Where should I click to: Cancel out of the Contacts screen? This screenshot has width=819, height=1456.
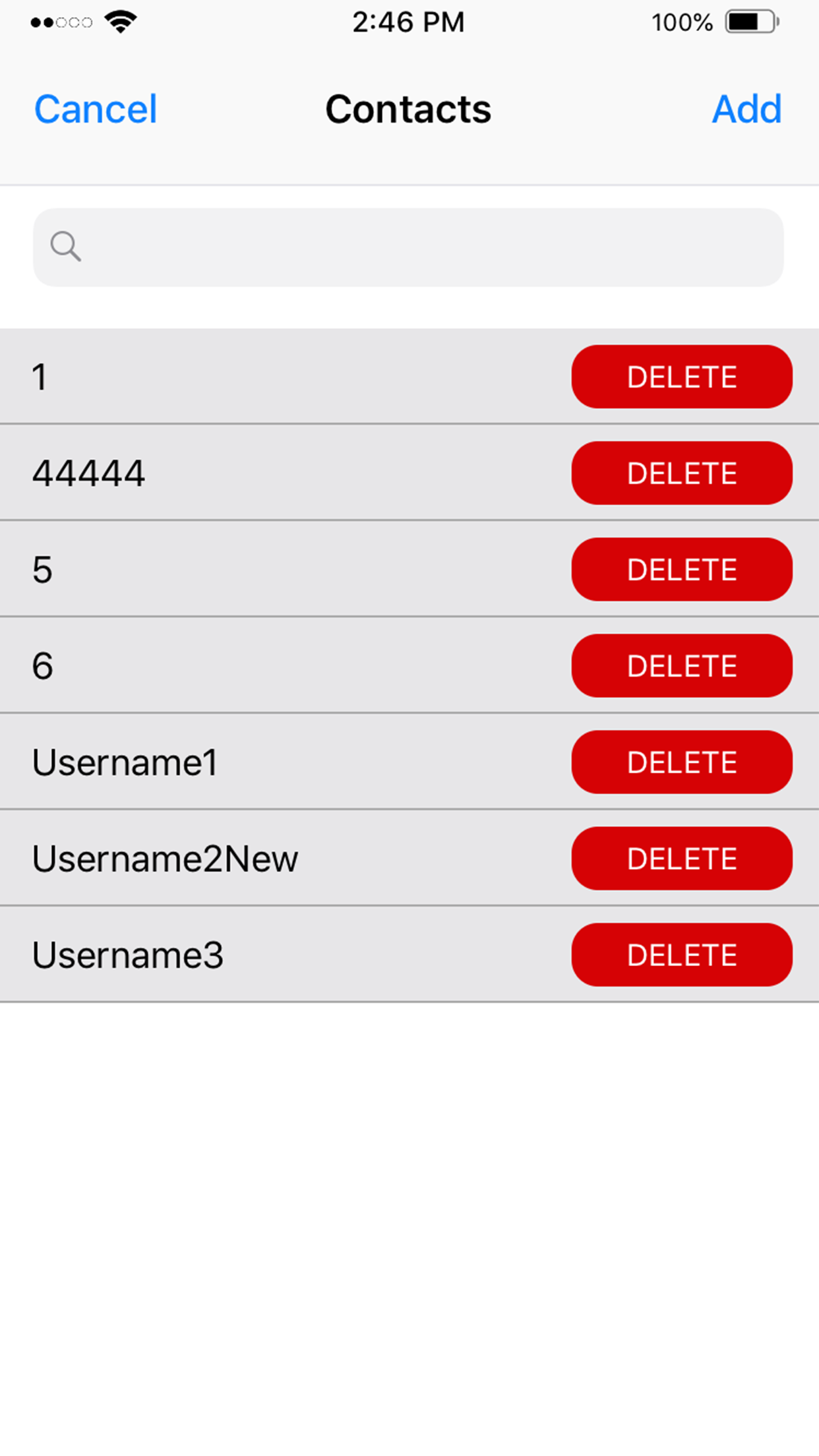click(x=96, y=109)
